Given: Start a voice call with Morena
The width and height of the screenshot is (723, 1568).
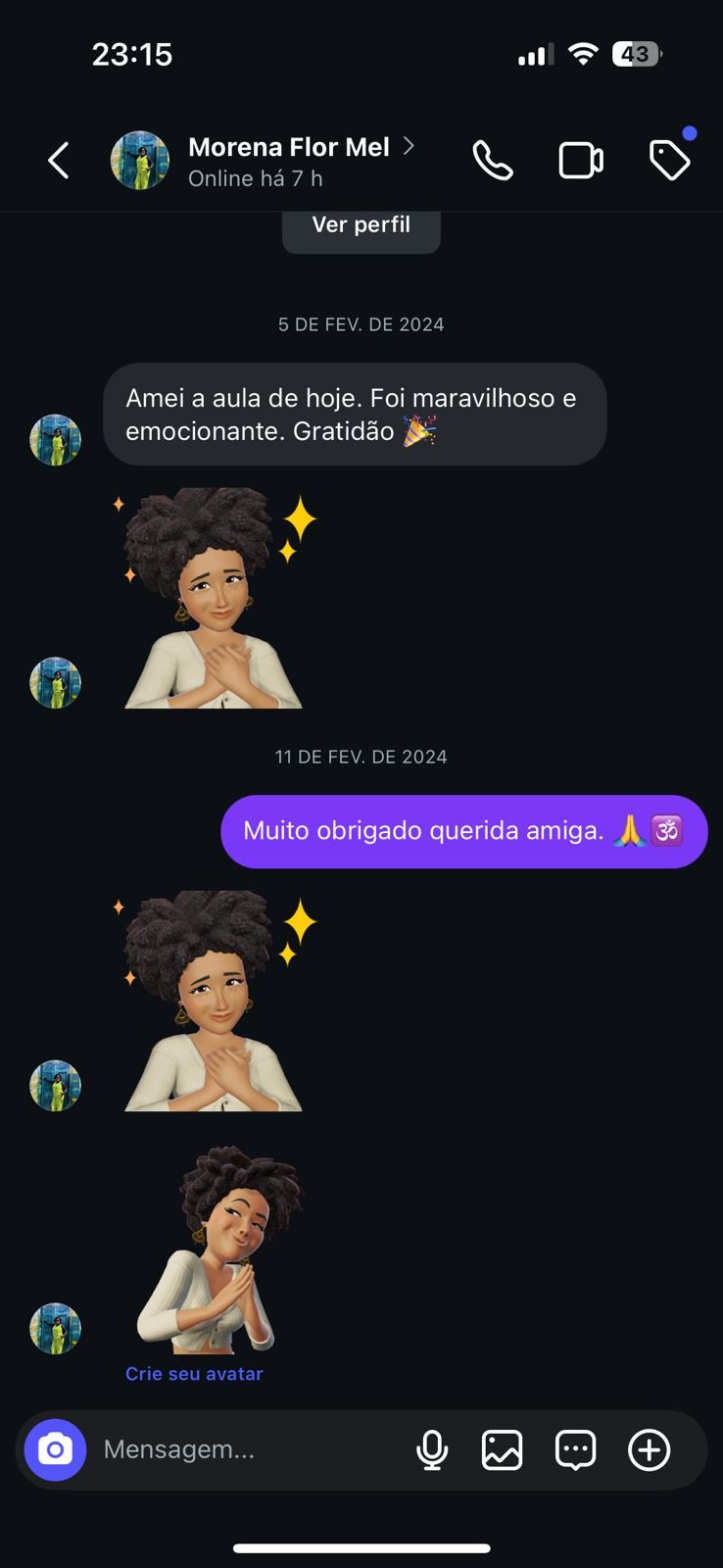Looking at the screenshot, I should 492,161.
